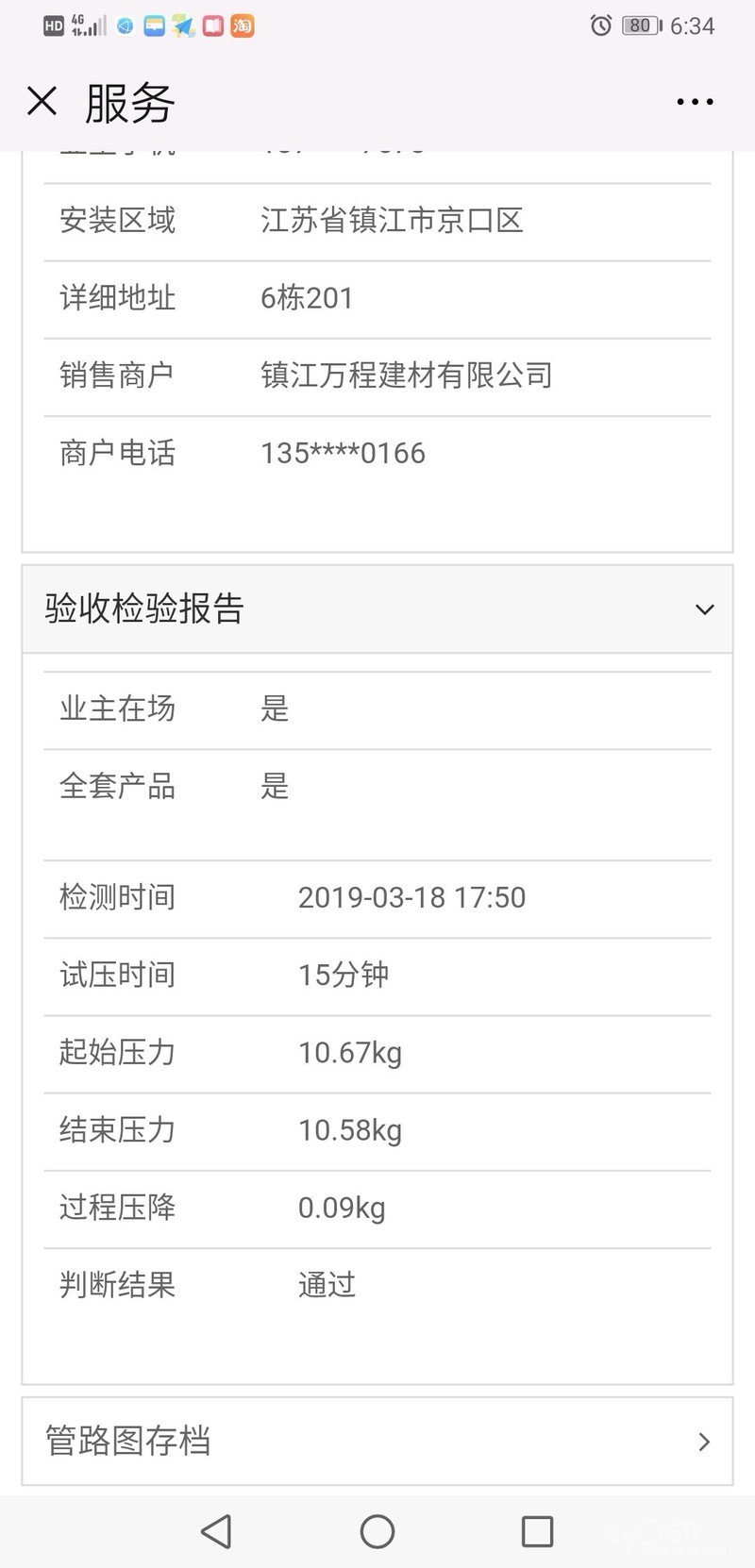The height and width of the screenshot is (1568, 755).
Task: Expand the 管路图存档 section
Action: point(377,1441)
